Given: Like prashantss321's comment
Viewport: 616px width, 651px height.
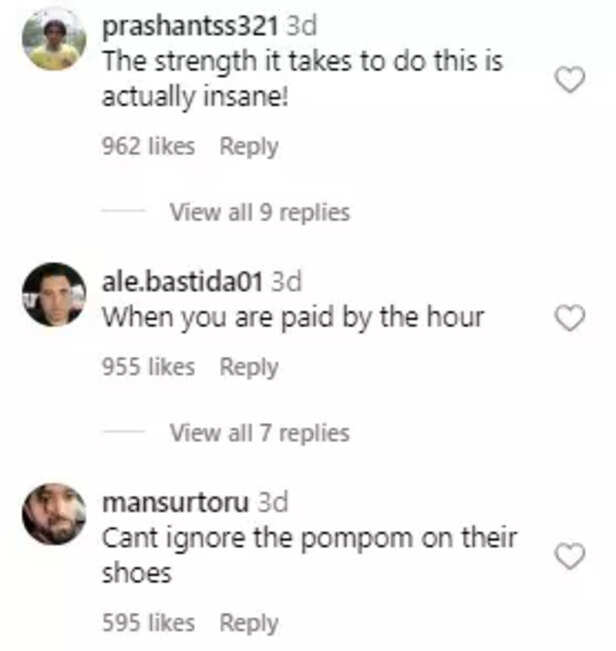Looking at the screenshot, I should (x=569, y=81).
